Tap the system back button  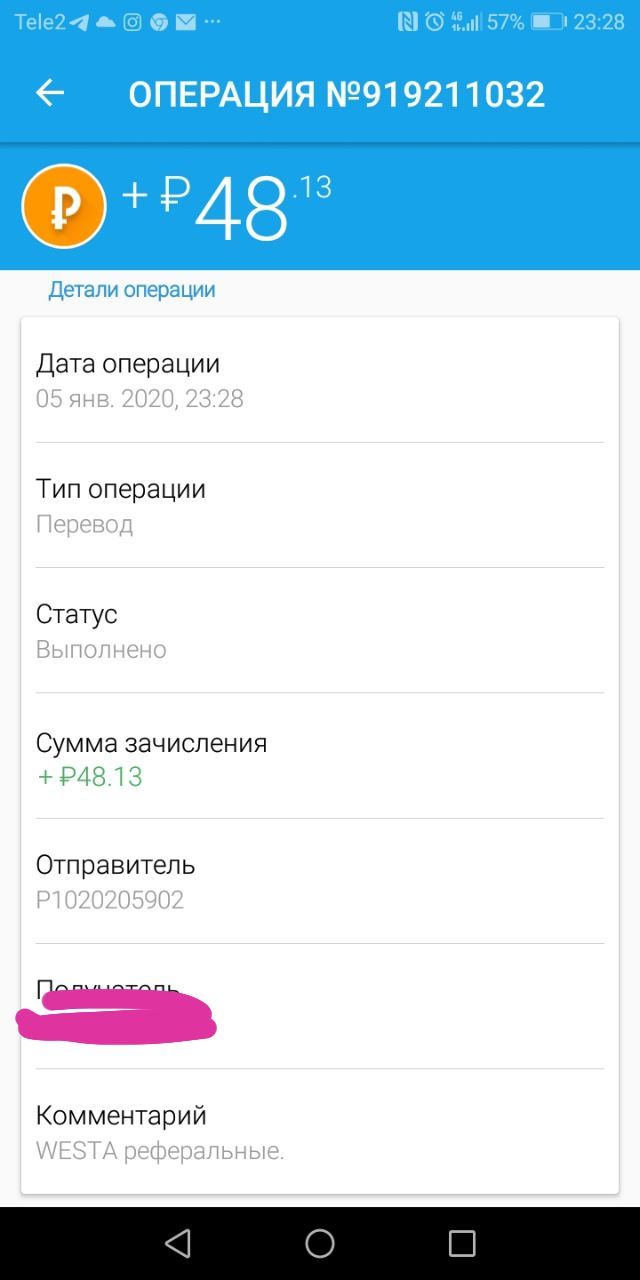pos(178,1243)
